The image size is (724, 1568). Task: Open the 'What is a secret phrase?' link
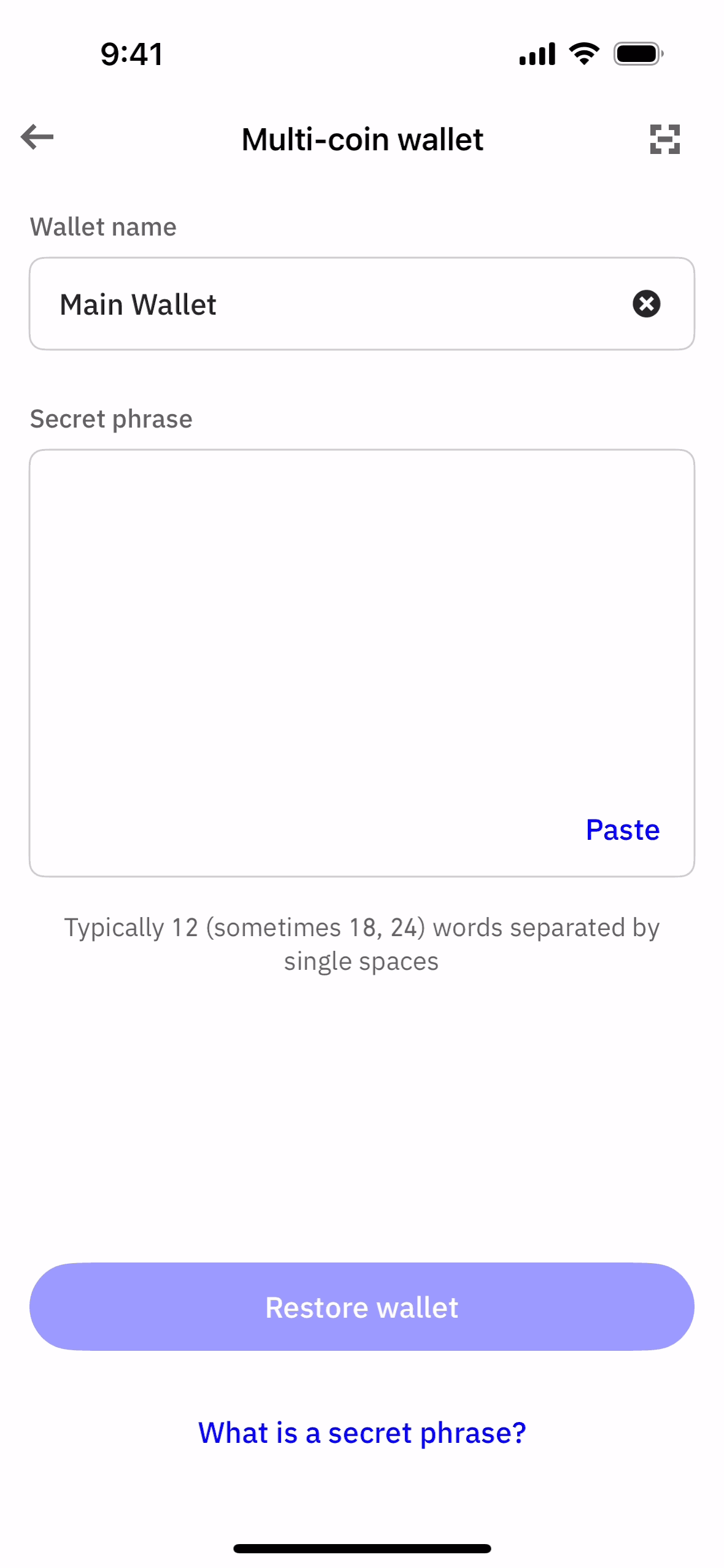click(361, 1434)
